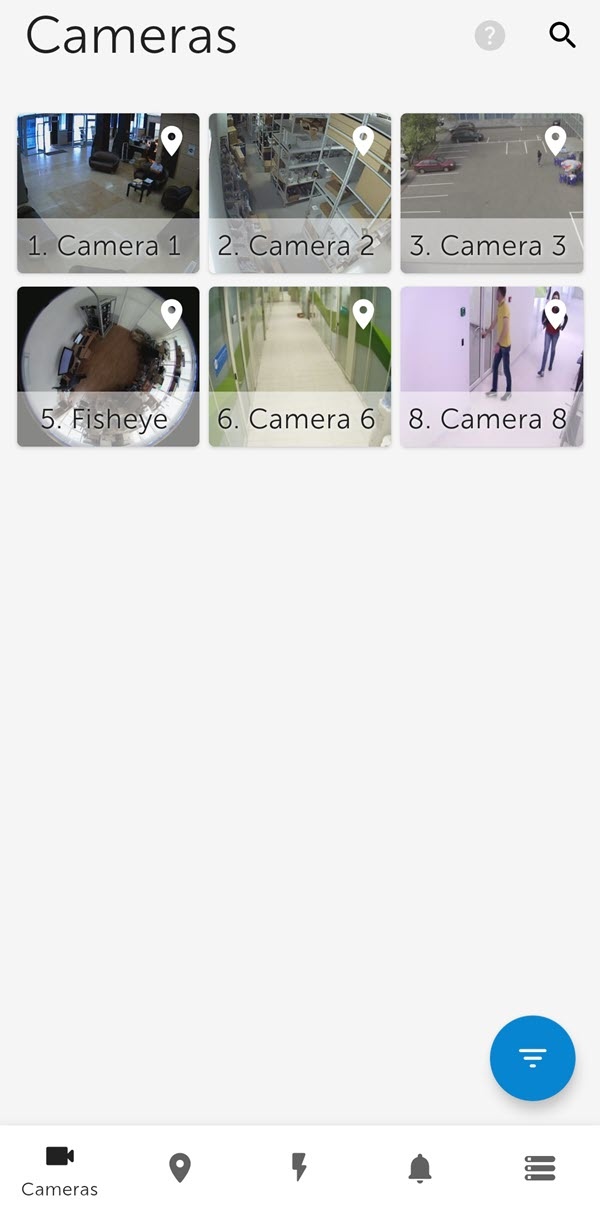Show Camera 6 hallway feed
The image size is (600, 1211).
tap(299, 367)
